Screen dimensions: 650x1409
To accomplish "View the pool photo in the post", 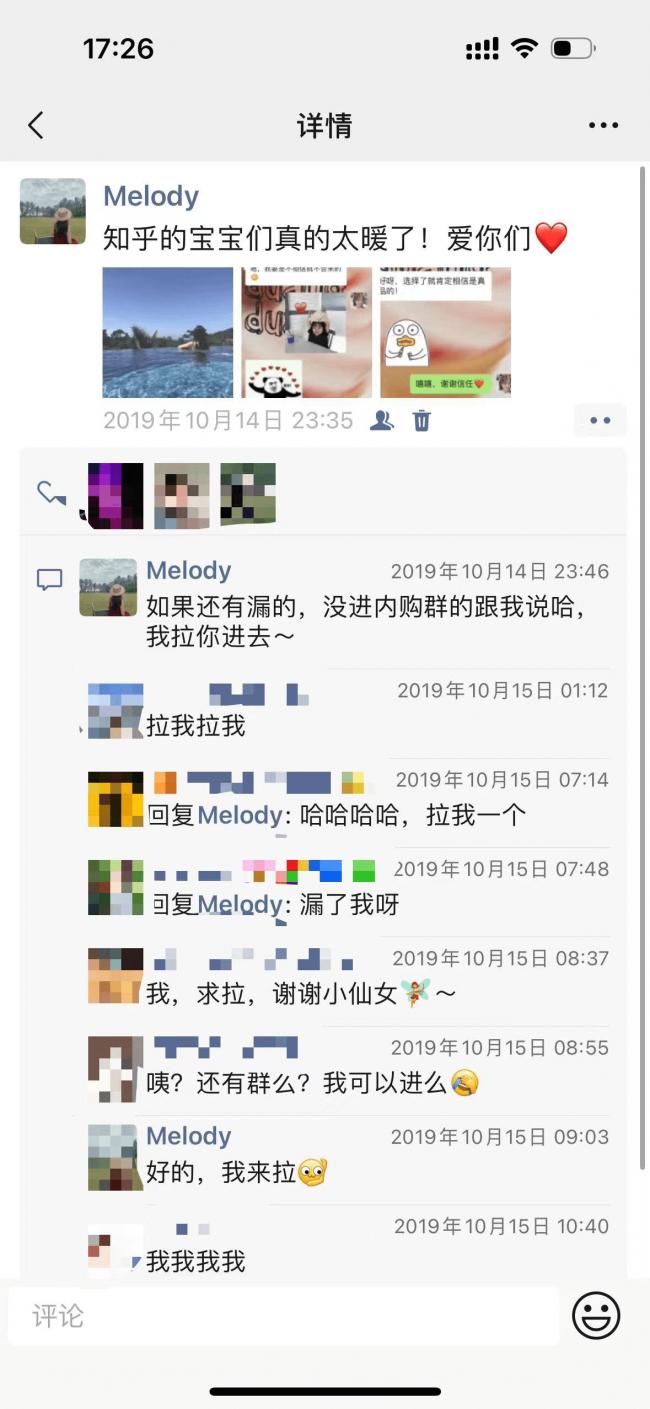I will [x=167, y=332].
